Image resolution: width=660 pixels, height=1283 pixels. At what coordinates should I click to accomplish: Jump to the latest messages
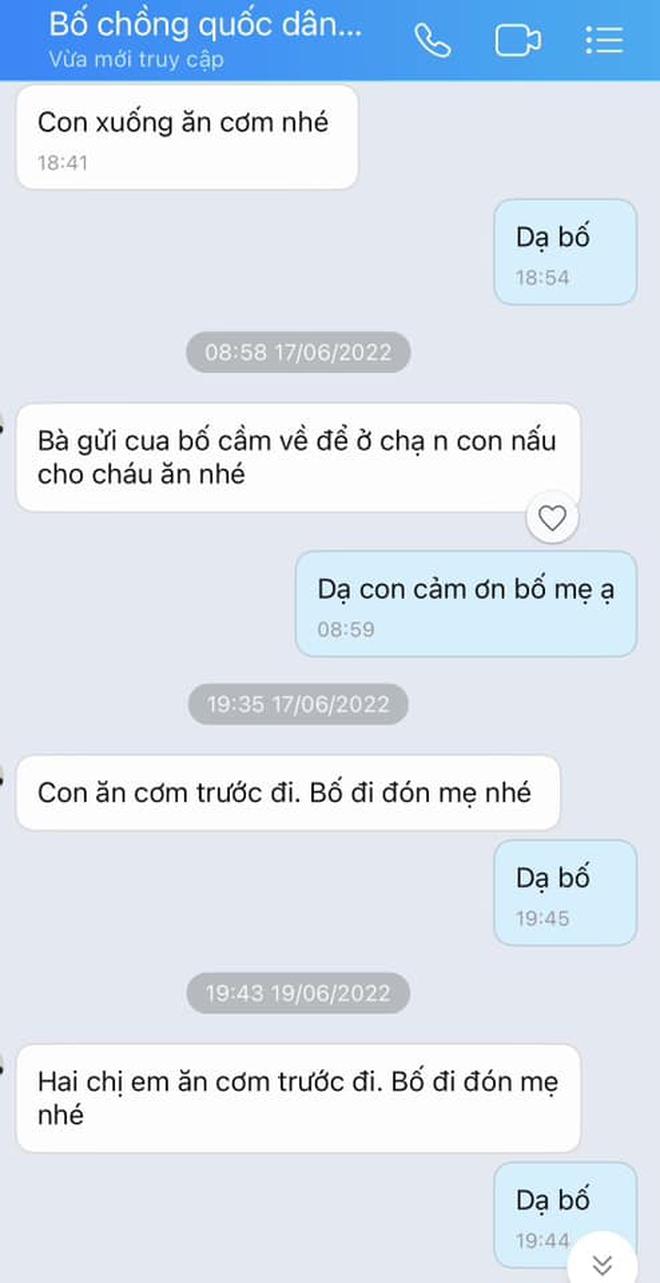[602, 1261]
